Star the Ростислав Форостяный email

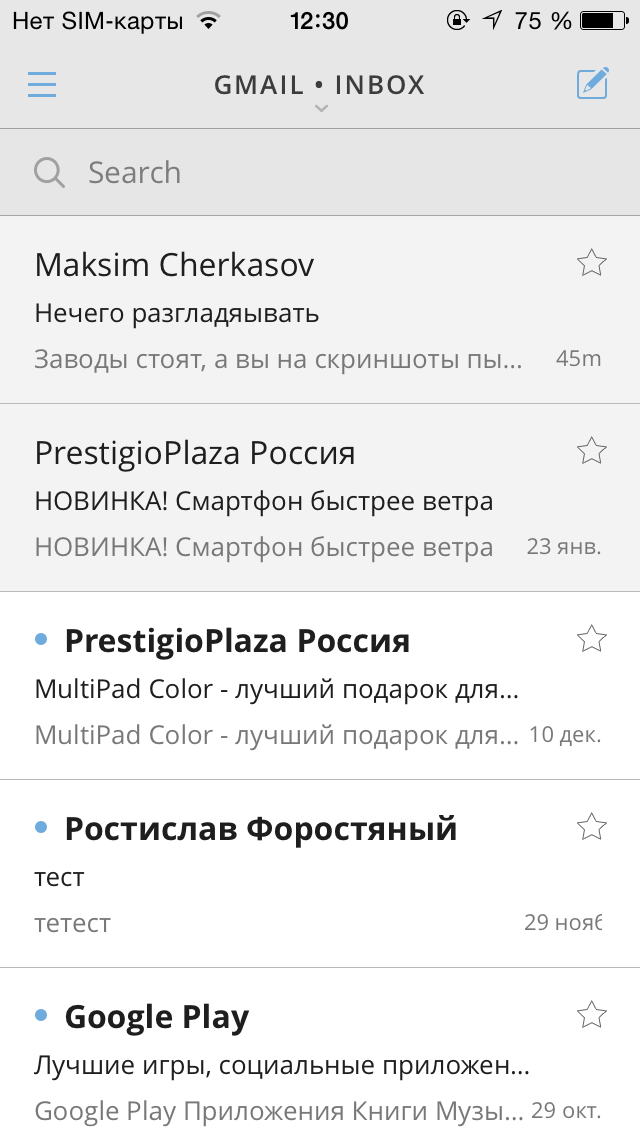591,826
